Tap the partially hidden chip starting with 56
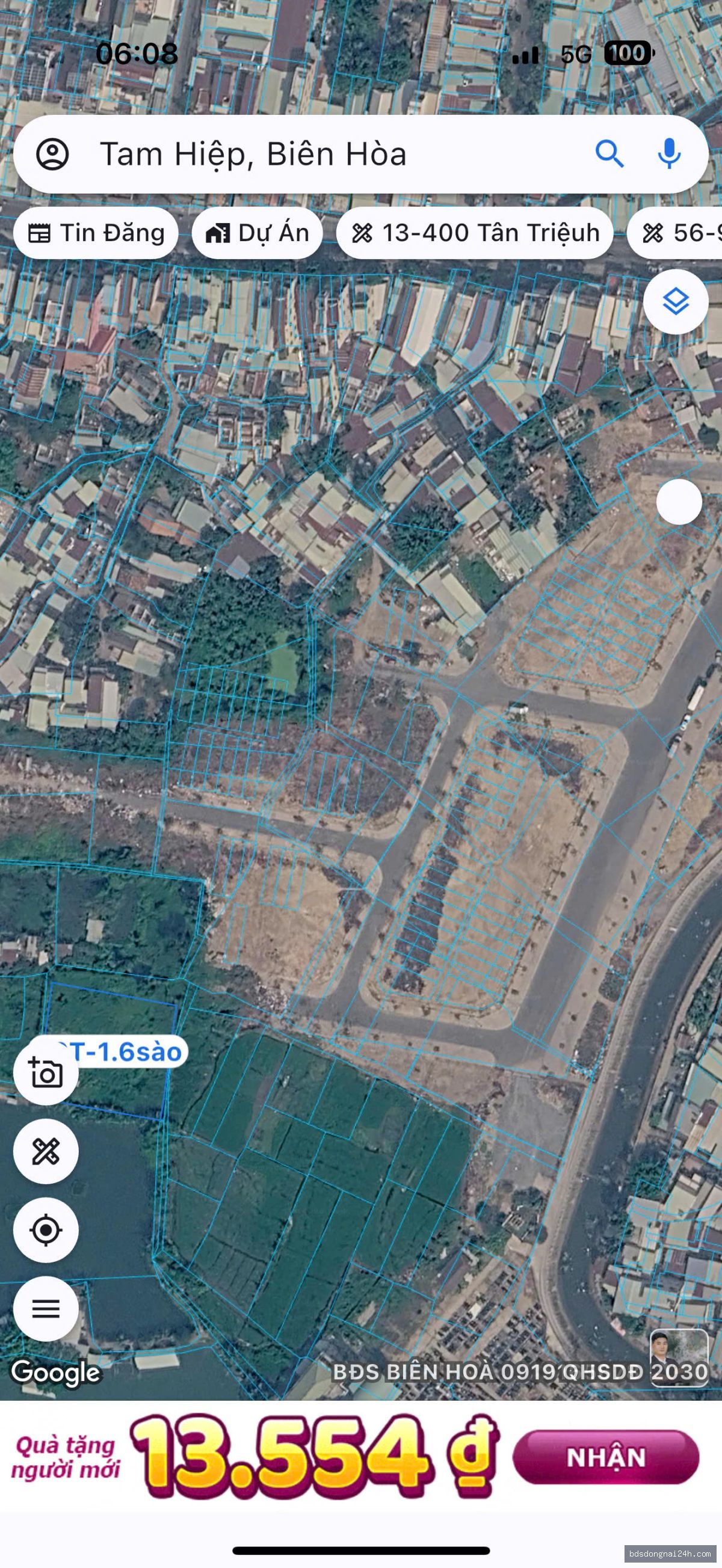The height and width of the screenshot is (1568, 722). 674,233
